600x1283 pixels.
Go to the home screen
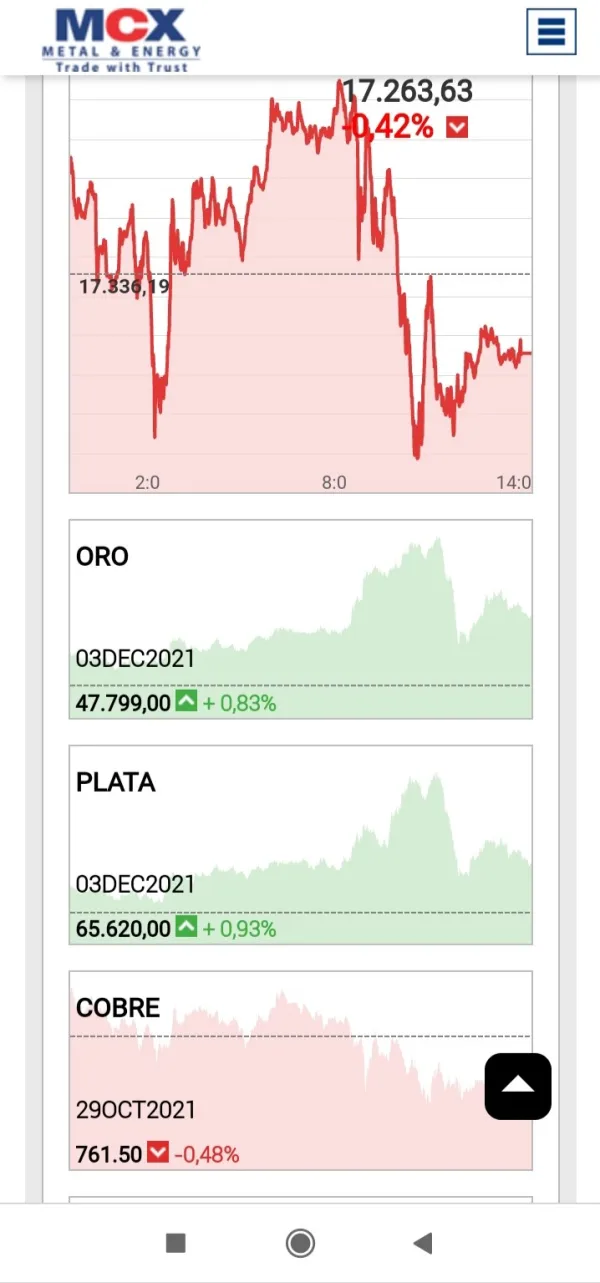[x=300, y=1243]
